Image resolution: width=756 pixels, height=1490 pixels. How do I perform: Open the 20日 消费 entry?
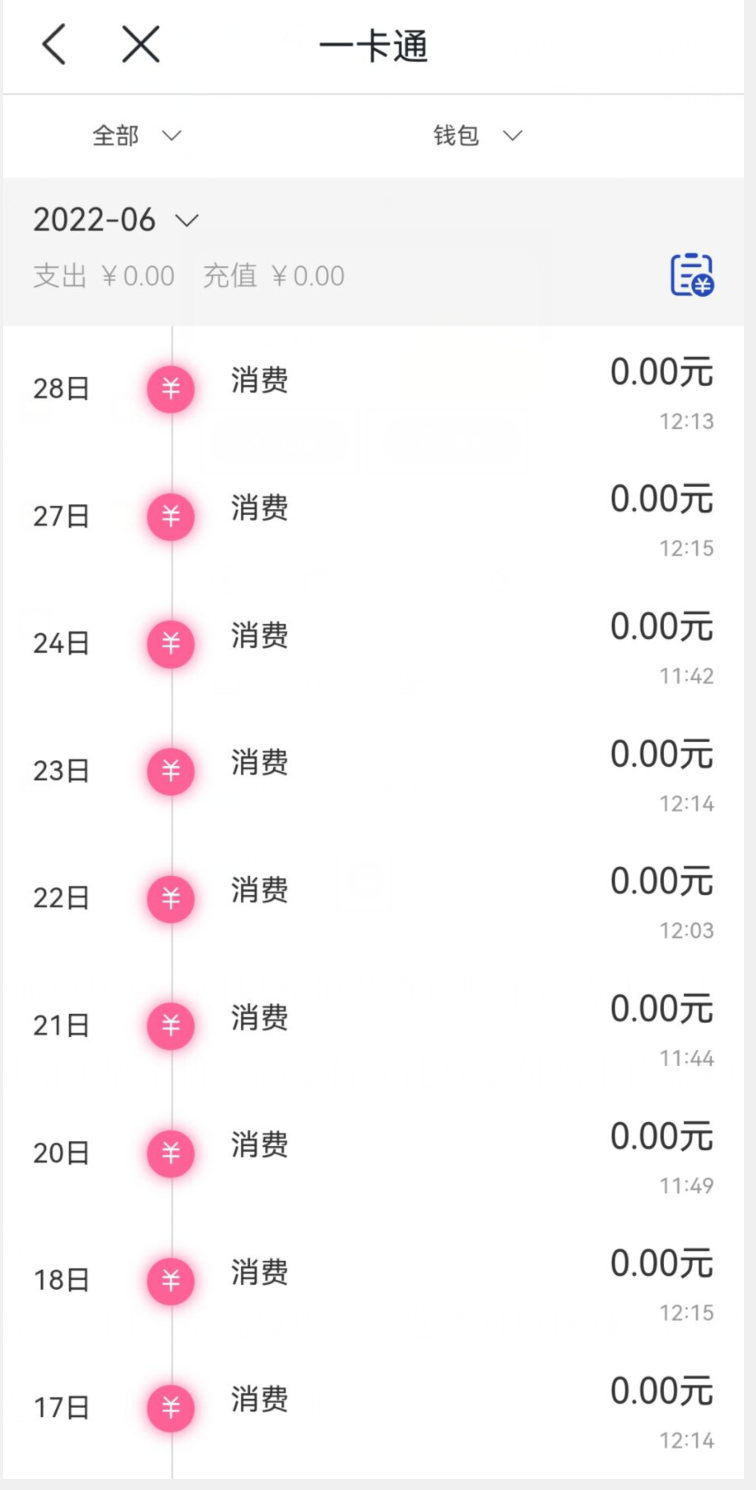[260, 1145]
